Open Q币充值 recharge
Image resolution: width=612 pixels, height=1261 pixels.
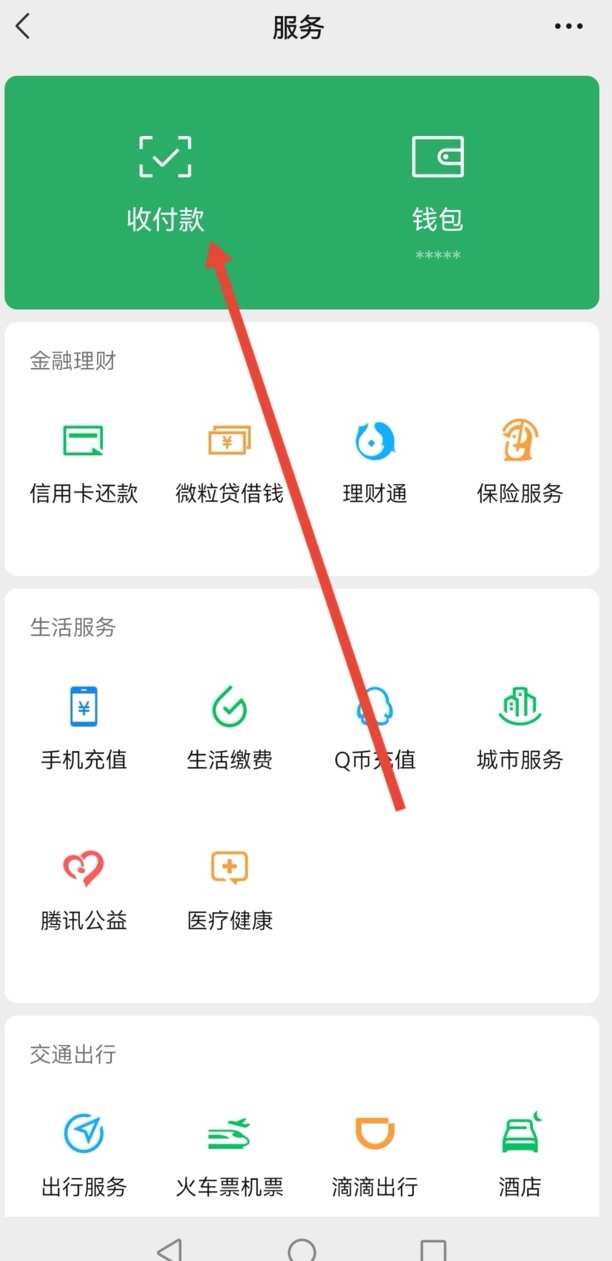[x=375, y=727]
